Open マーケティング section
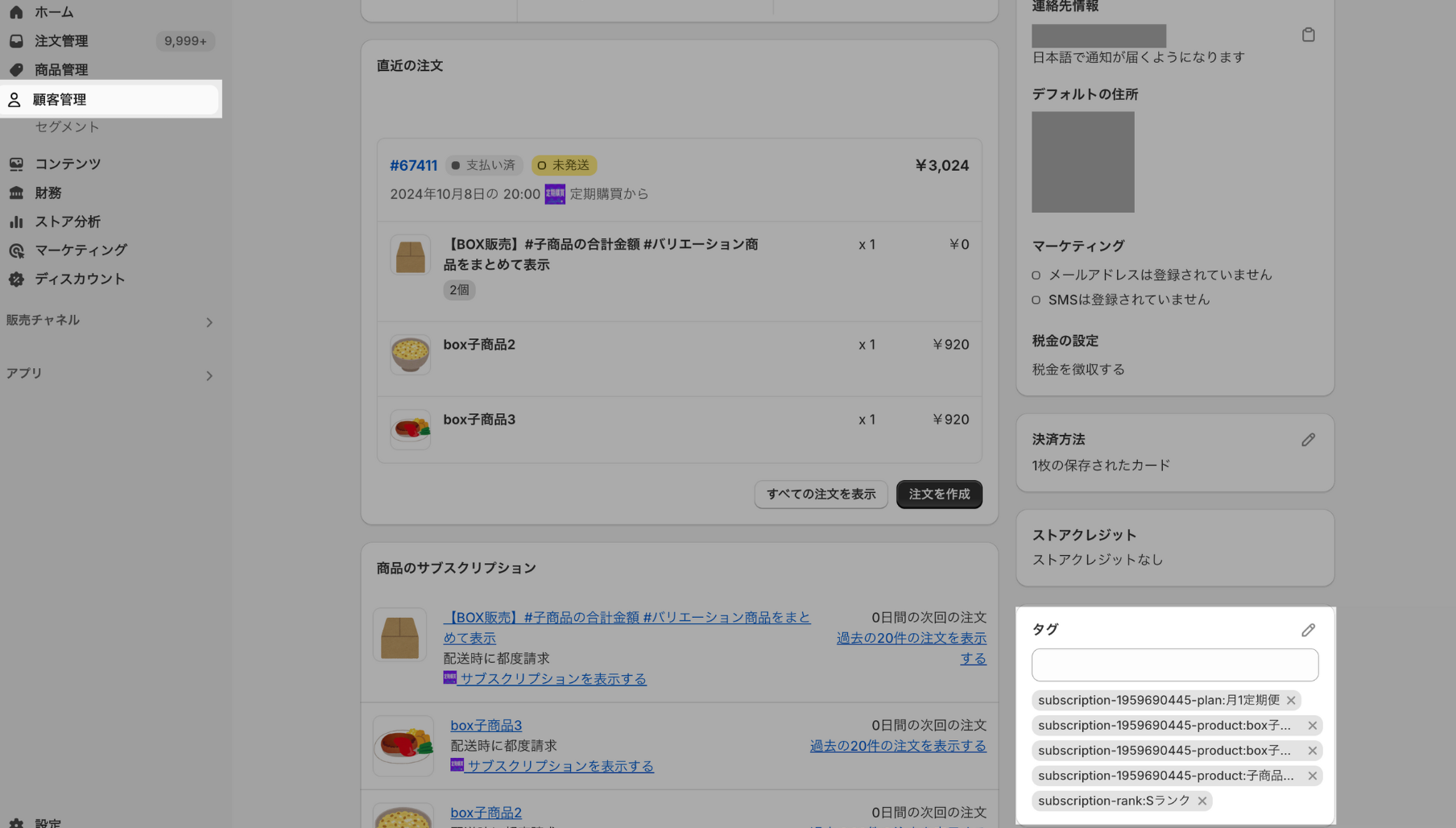 (81, 250)
